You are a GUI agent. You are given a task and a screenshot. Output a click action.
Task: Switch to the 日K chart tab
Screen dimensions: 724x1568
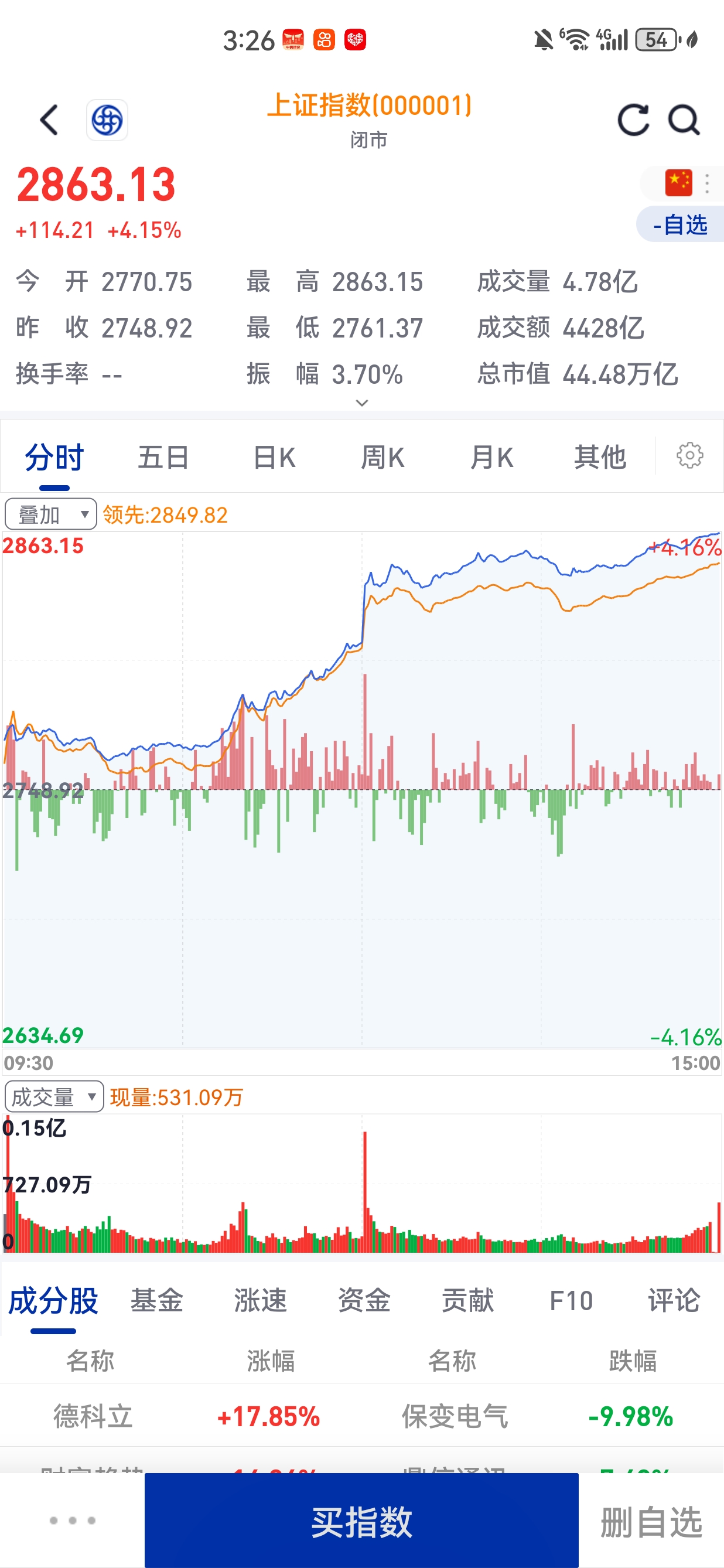coord(272,456)
